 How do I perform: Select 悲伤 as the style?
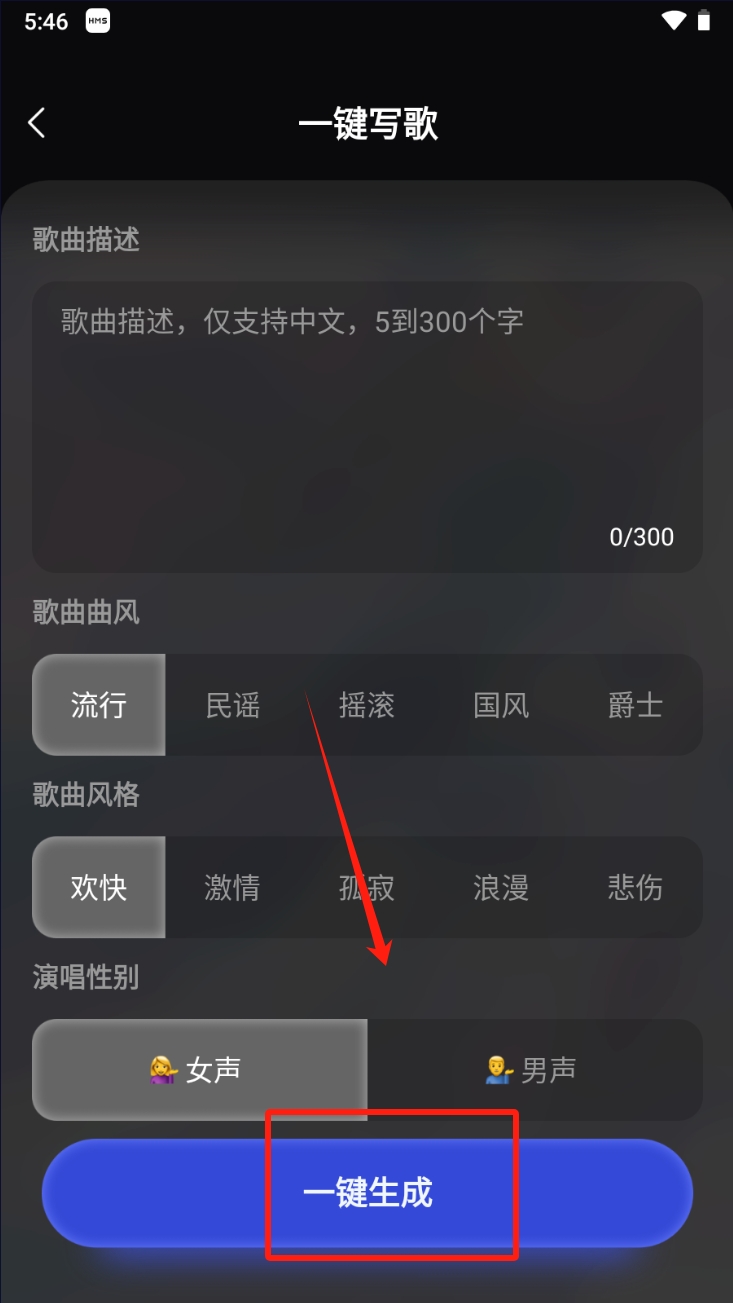click(635, 887)
